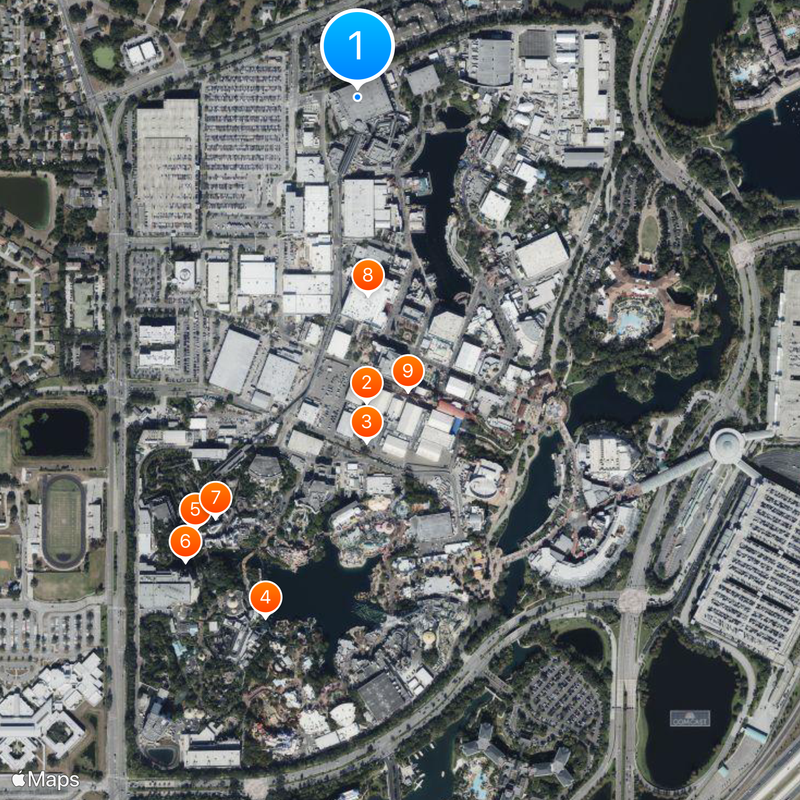Tap the pin labeled 8
800x800 pixels.
coord(368,274)
